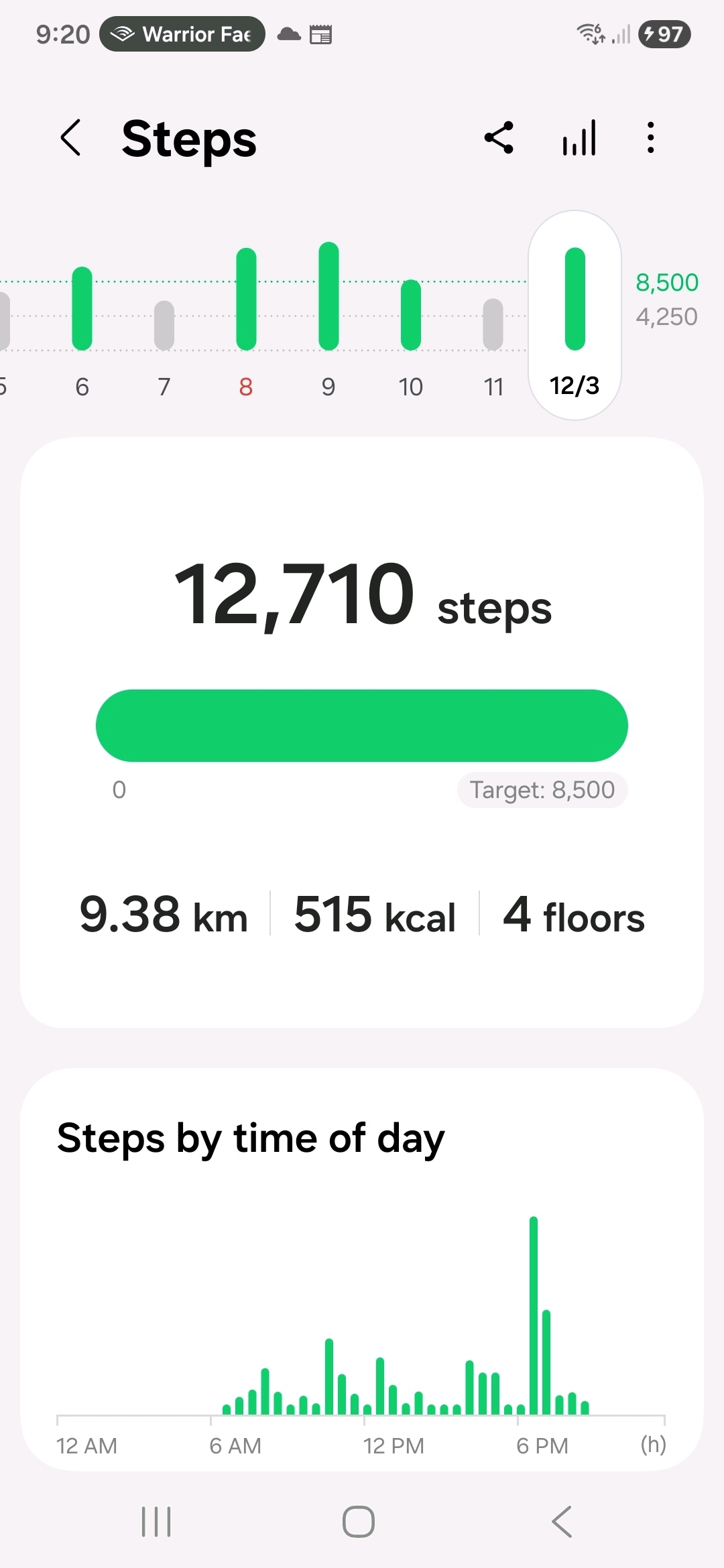
Task: Go to the phone's home screen
Action: (x=359, y=1521)
